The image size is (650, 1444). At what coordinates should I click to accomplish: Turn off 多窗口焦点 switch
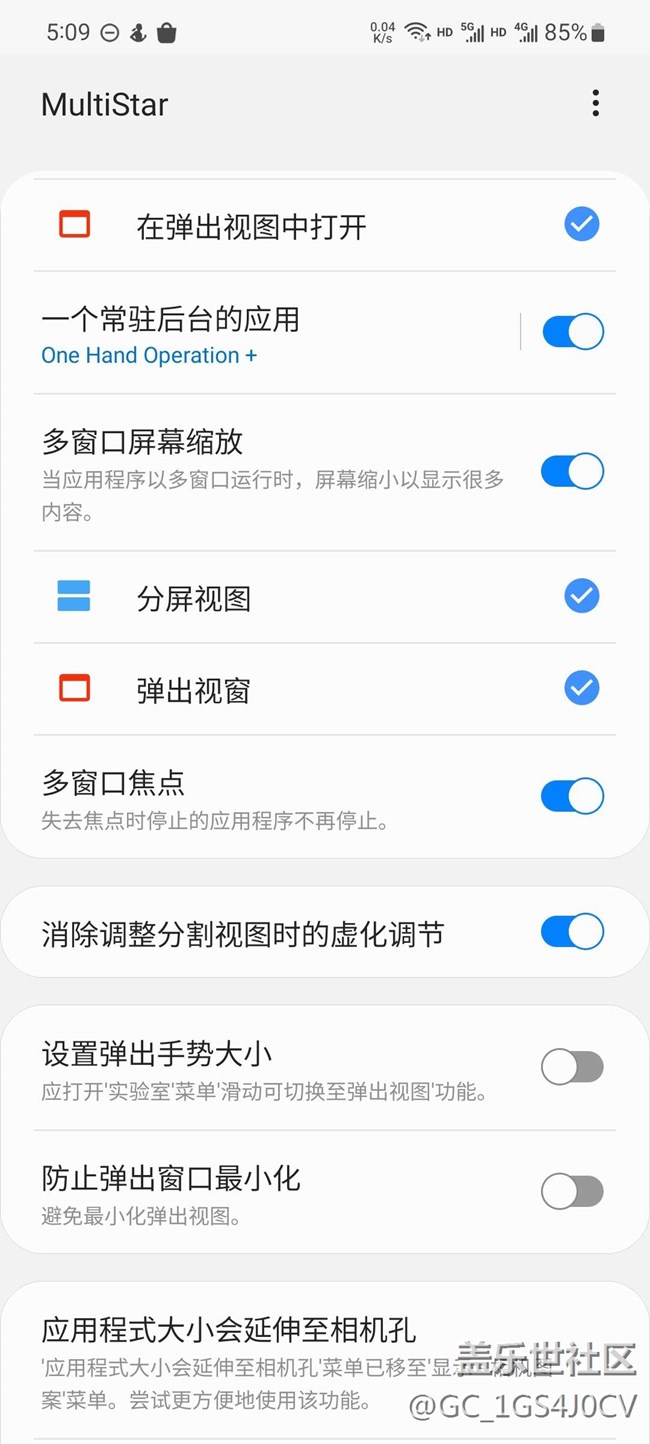point(572,796)
